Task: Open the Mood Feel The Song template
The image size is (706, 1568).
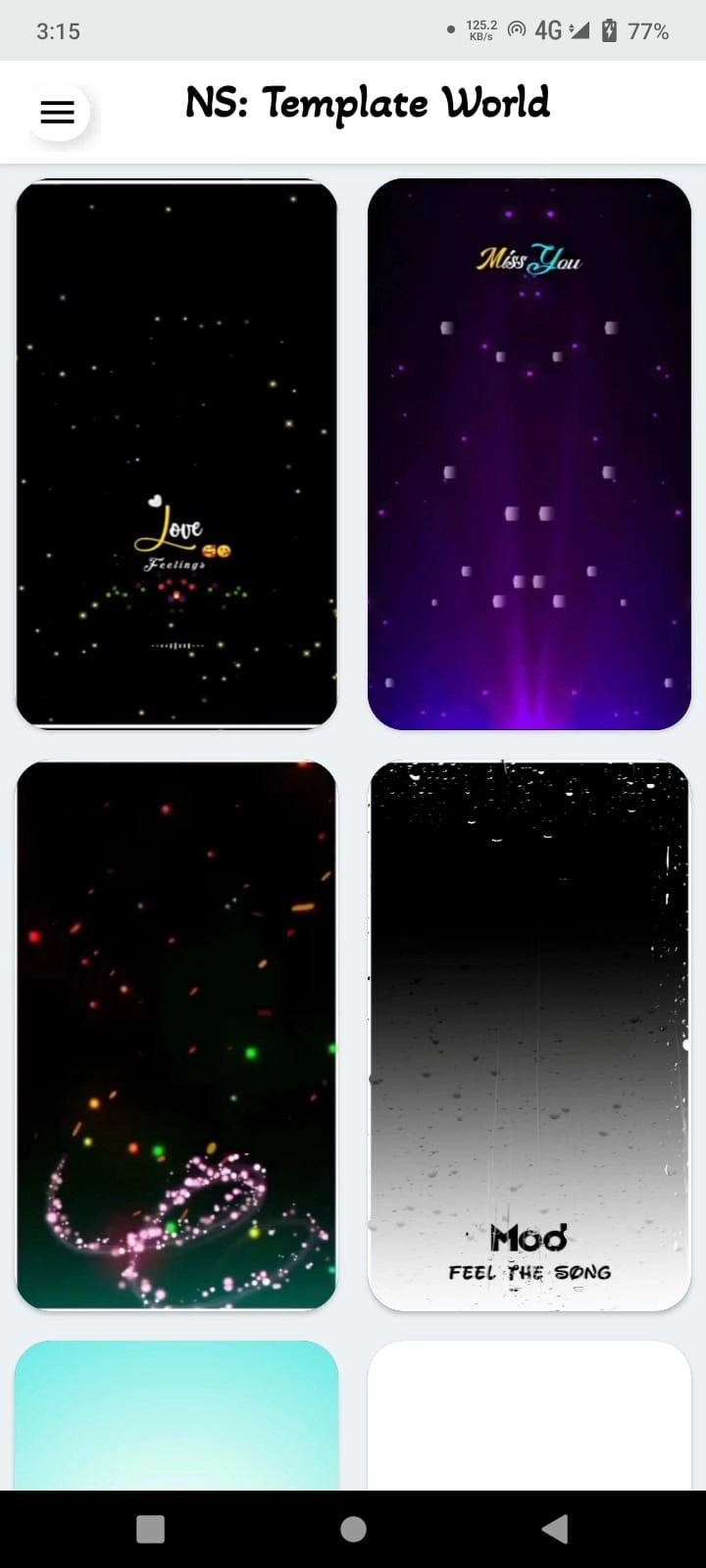Action: 529,1036
